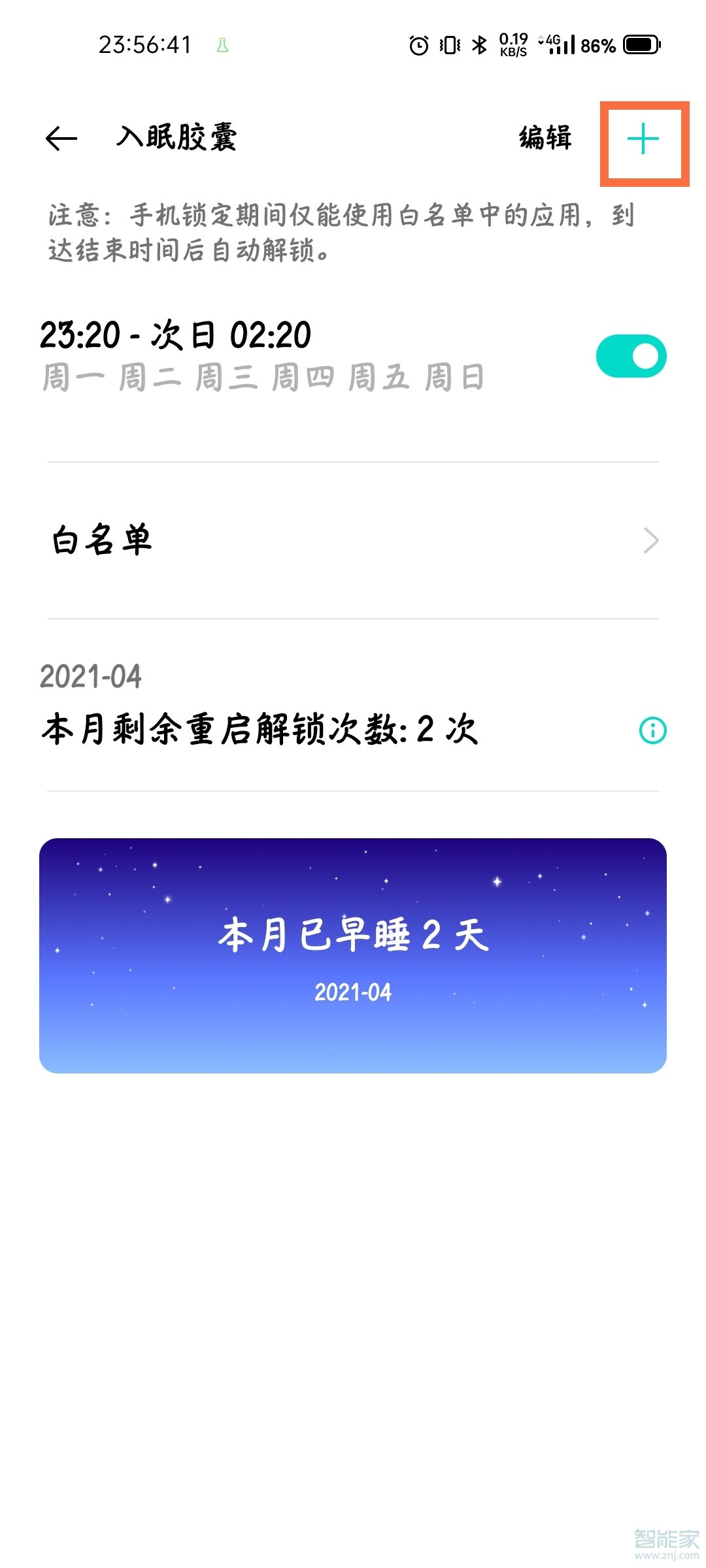Tap the 0.19 KB/S network speed indicator
This screenshot has width=706, height=1568.
tap(513, 44)
